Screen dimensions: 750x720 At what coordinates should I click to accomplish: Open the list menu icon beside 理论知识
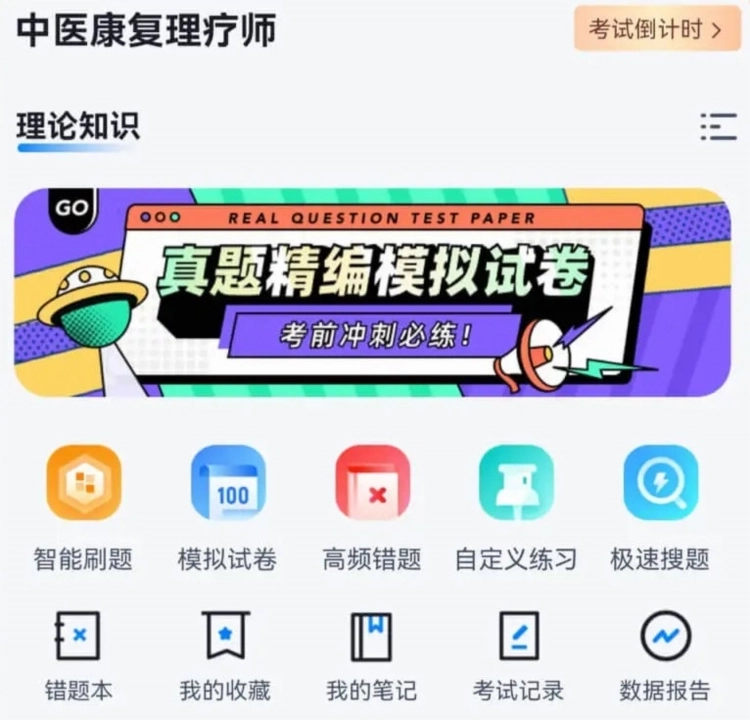[718, 127]
